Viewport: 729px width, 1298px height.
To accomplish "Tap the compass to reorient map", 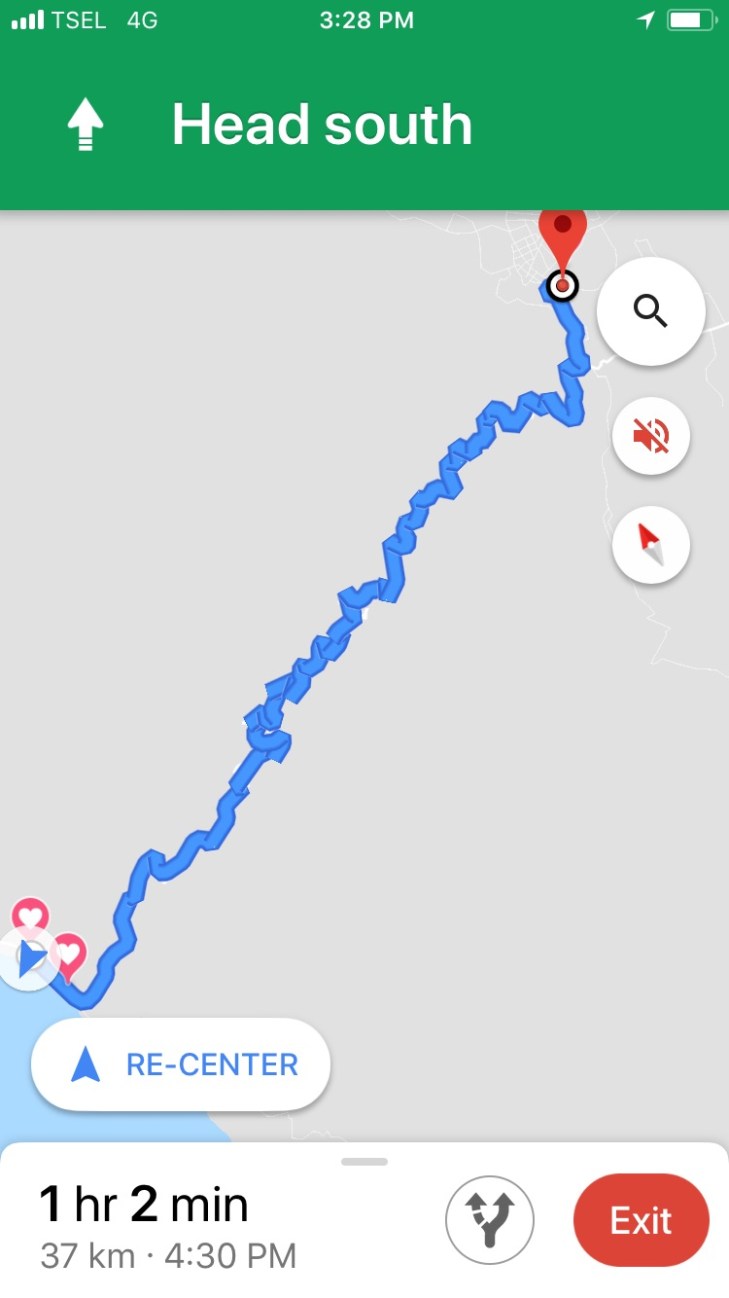I will [x=650, y=546].
